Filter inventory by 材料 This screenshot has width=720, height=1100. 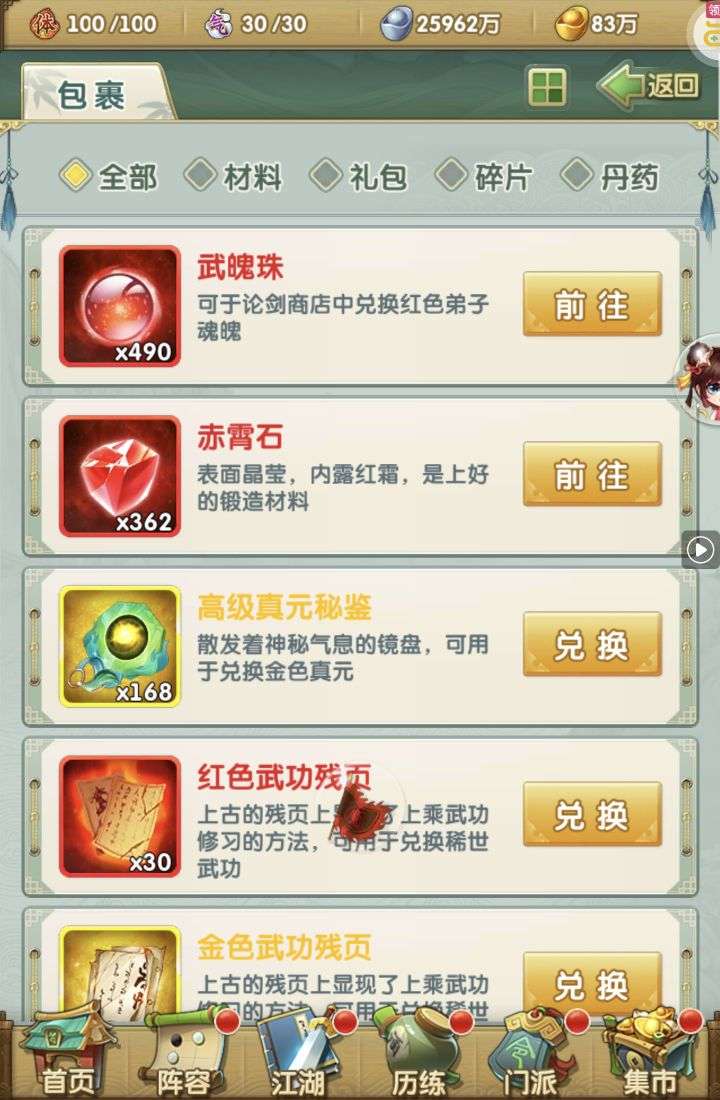pos(235,177)
